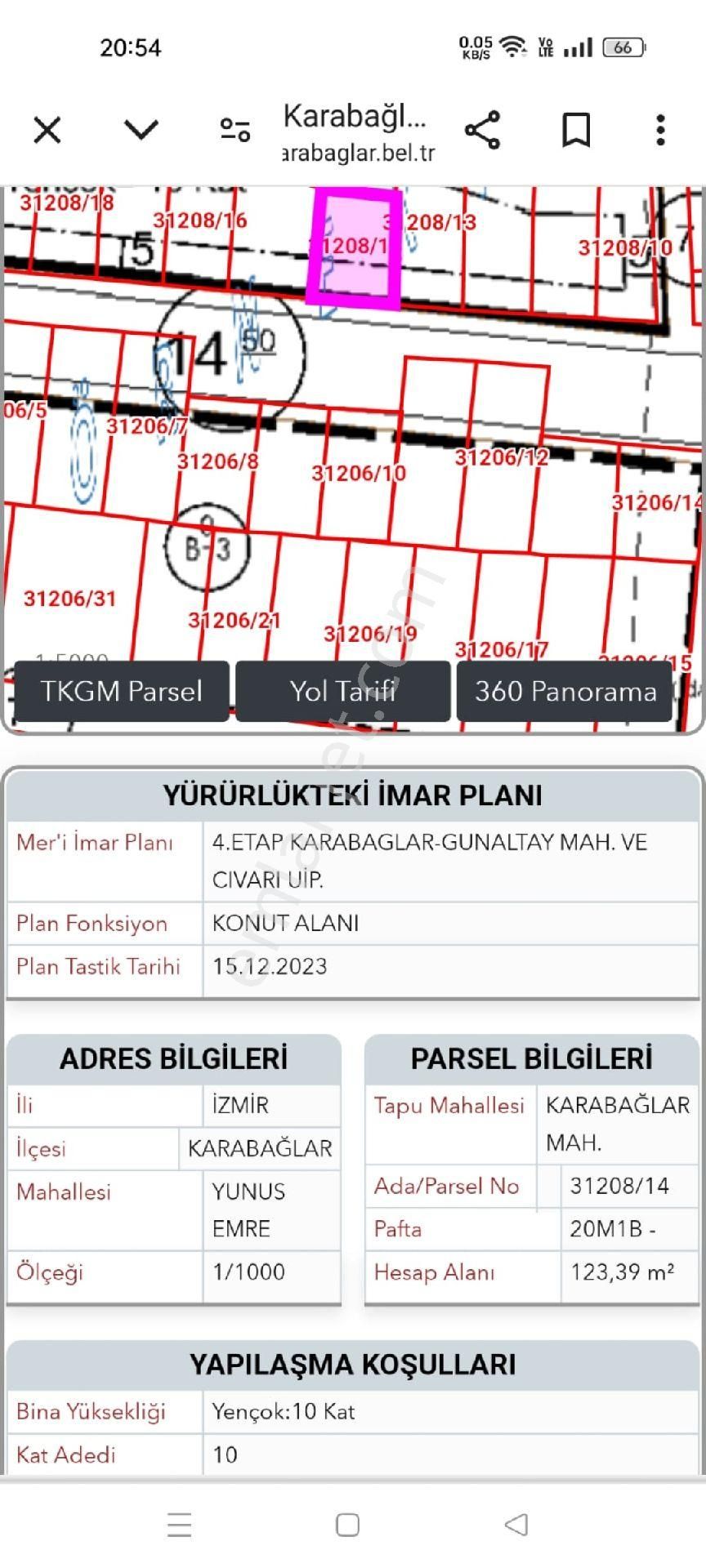The width and height of the screenshot is (706, 1568).
Task: View the 360 Panorama
Action: point(565,690)
